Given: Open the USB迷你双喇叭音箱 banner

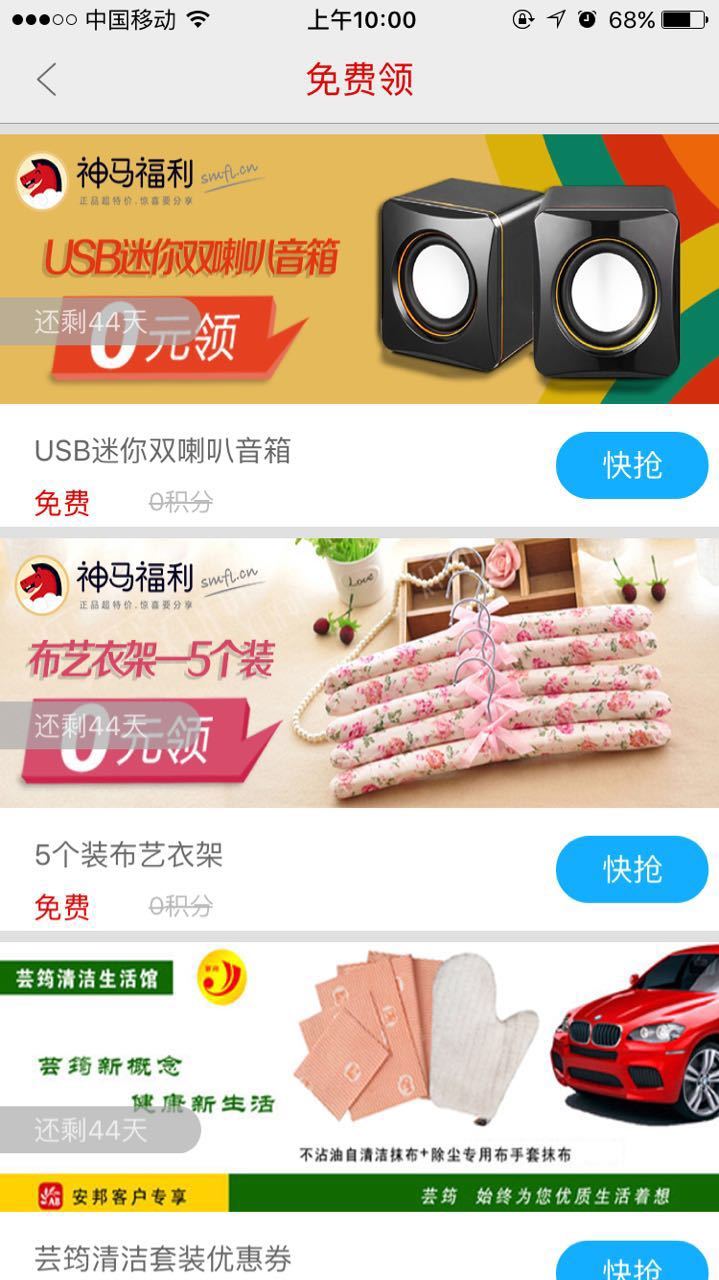Looking at the screenshot, I should [x=359, y=268].
